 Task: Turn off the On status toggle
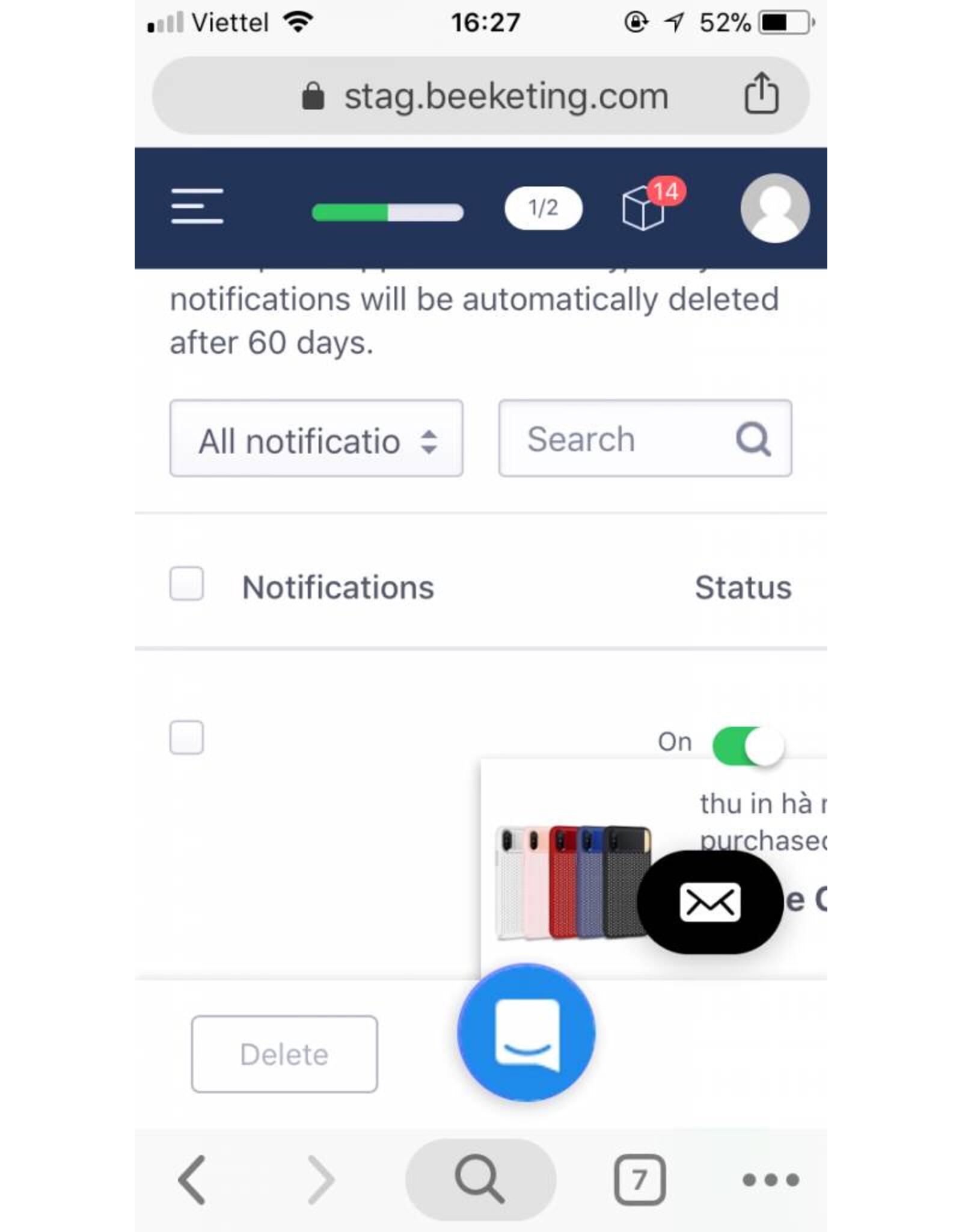pyautogui.click(x=747, y=745)
